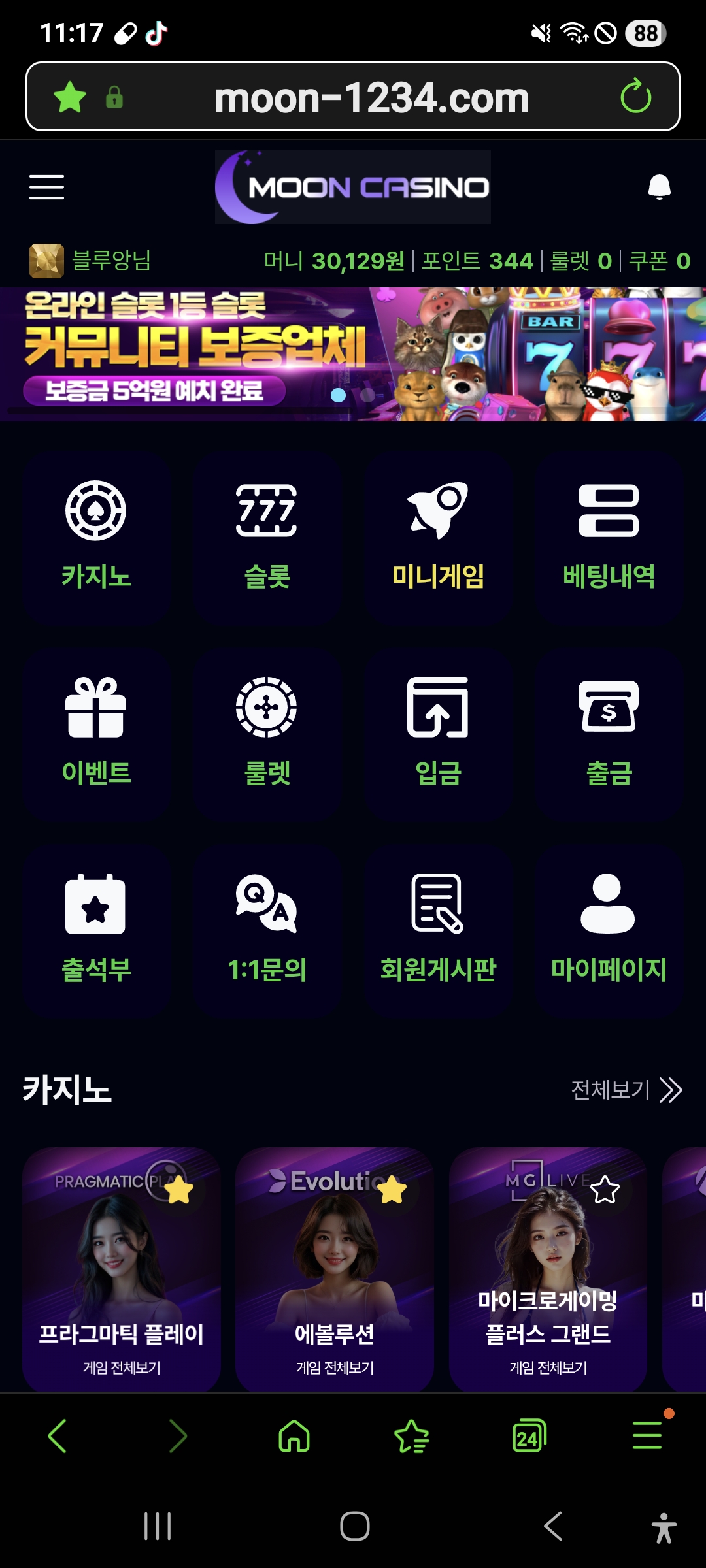Open the 프라그마틱 플레이 game card
Viewport: 706px width, 1568px height.
122,1281
